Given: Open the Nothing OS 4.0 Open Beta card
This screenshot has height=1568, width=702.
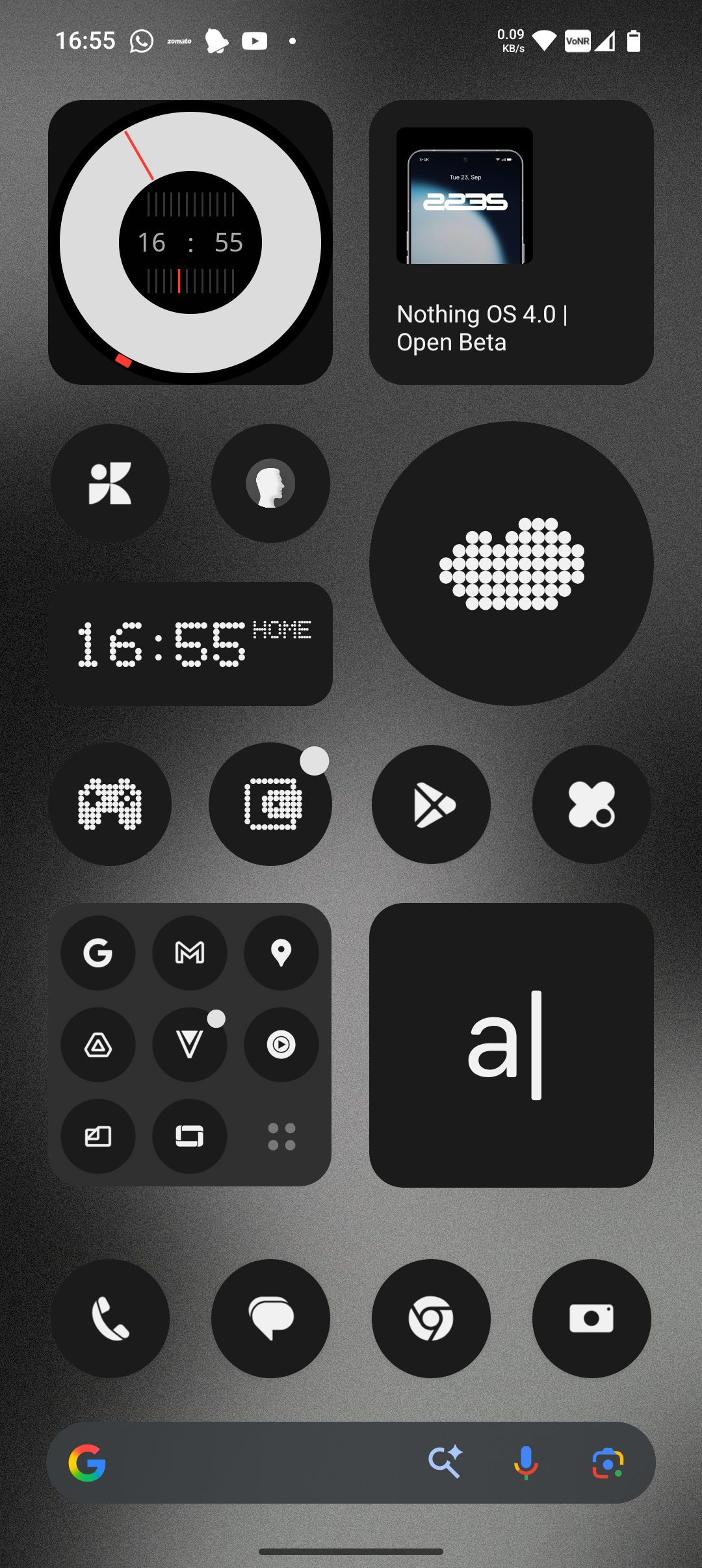Looking at the screenshot, I should click(x=511, y=242).
